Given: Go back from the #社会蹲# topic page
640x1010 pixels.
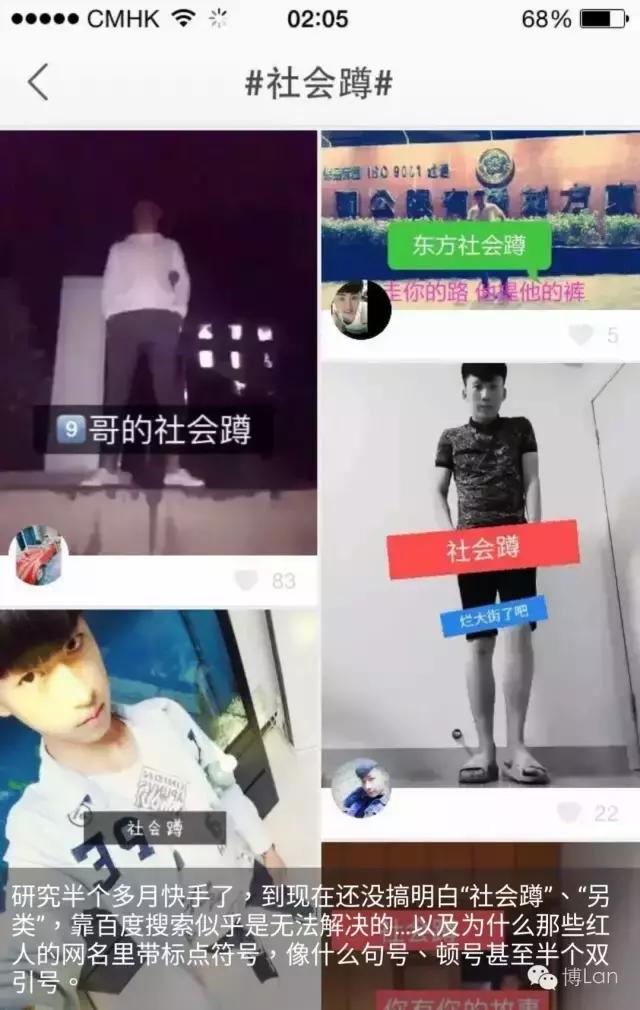Looking at the screenshot, I should pos(38,82).
